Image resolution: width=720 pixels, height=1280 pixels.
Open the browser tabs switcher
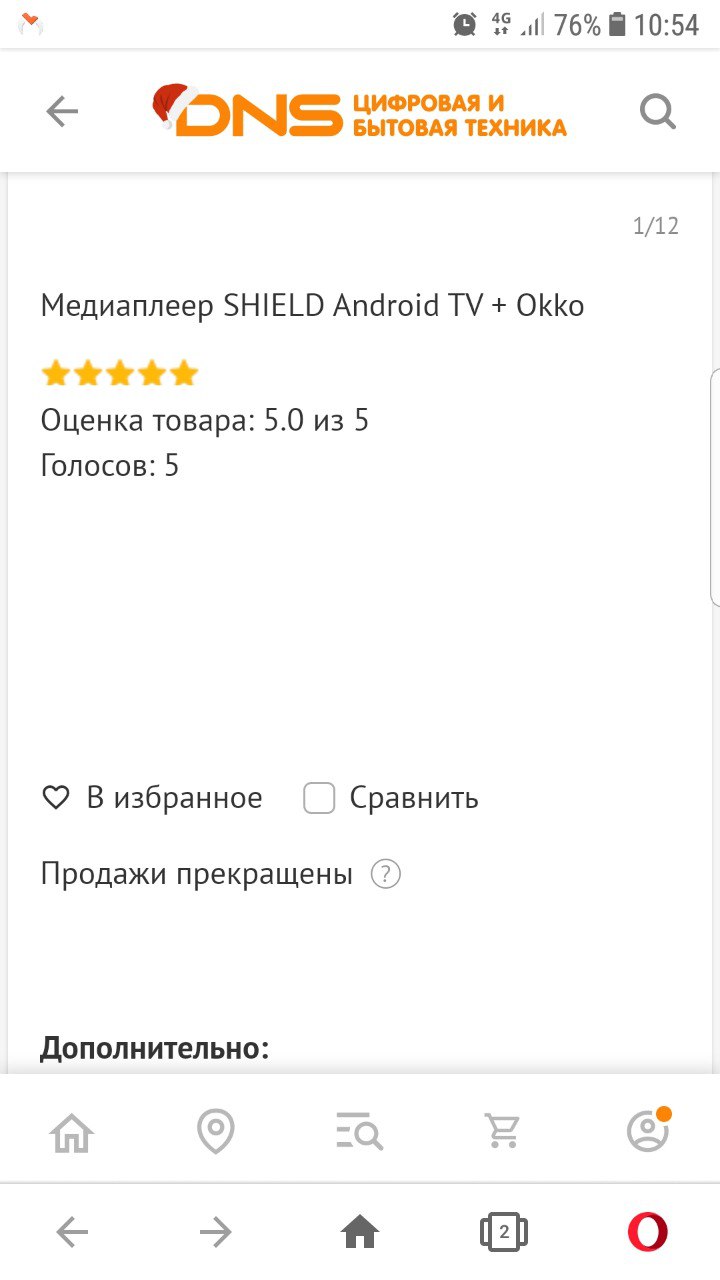pos(504,1232)
